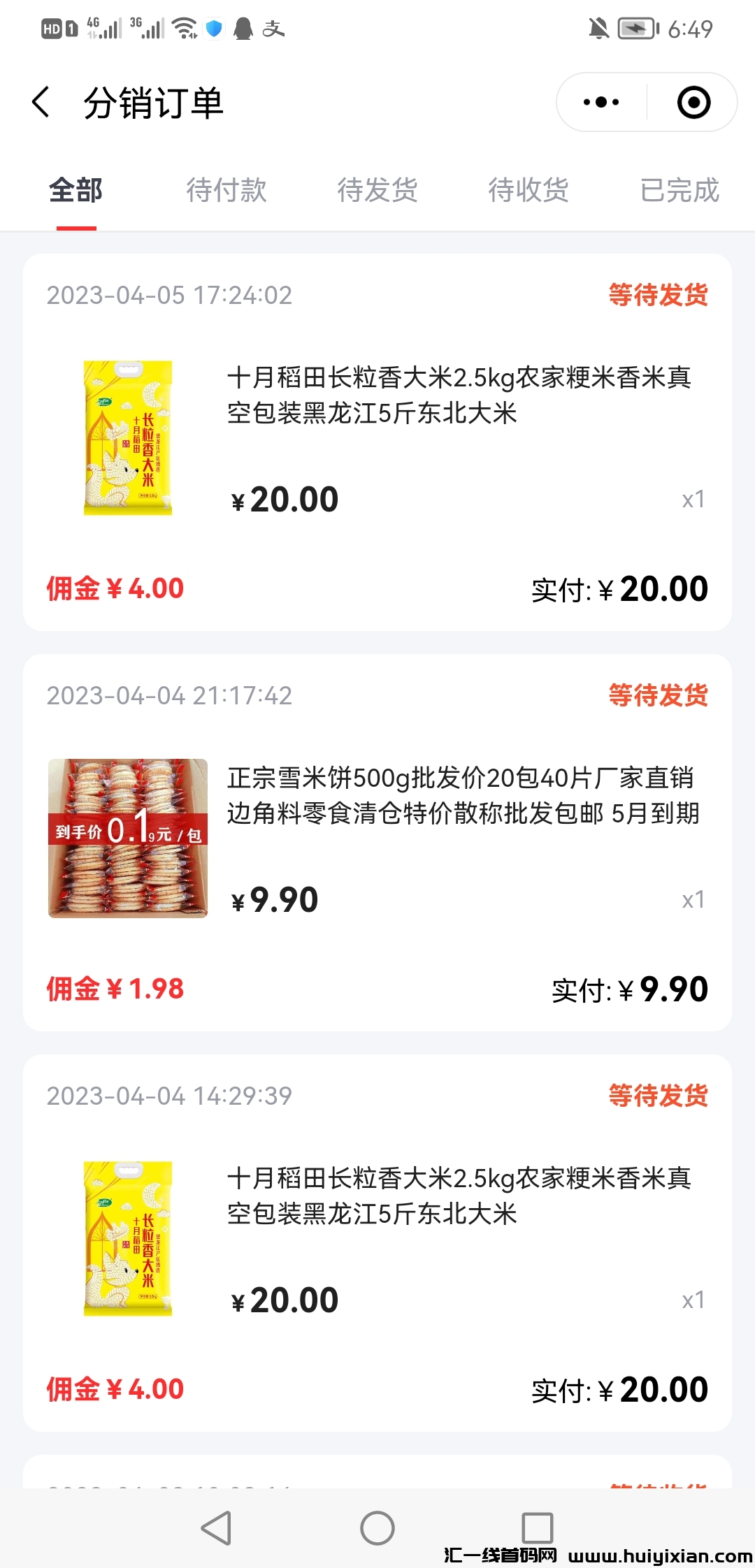This screenshot has height=1568, width=755.
Task: Tap the 佣金¥1.98 commission text
Action: [114, 987]
